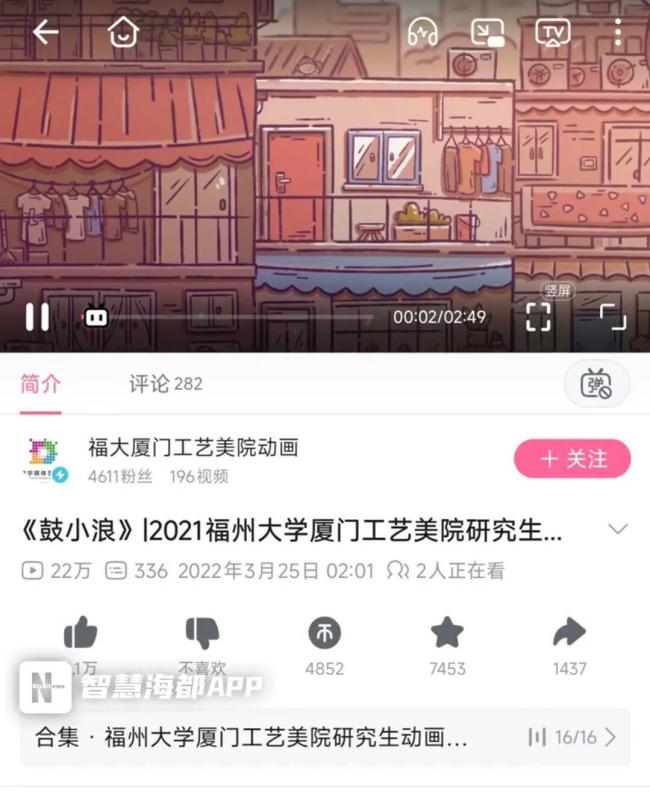Enter landscape fullscreen mode

[612, 316]
